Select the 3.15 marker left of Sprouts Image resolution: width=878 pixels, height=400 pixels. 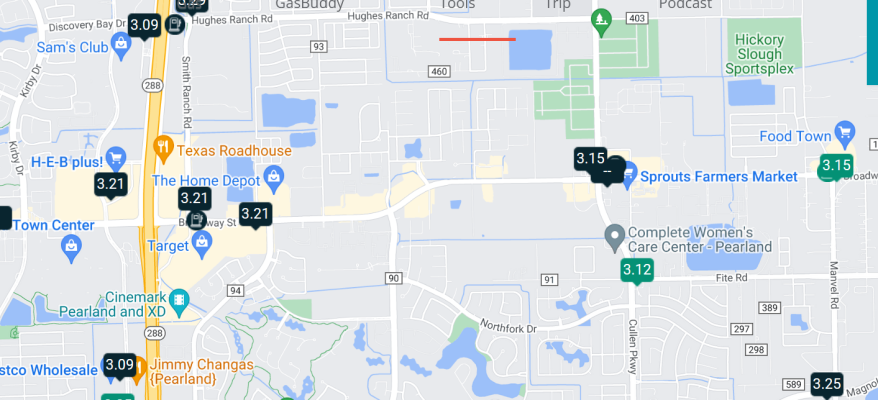[590, 158]
